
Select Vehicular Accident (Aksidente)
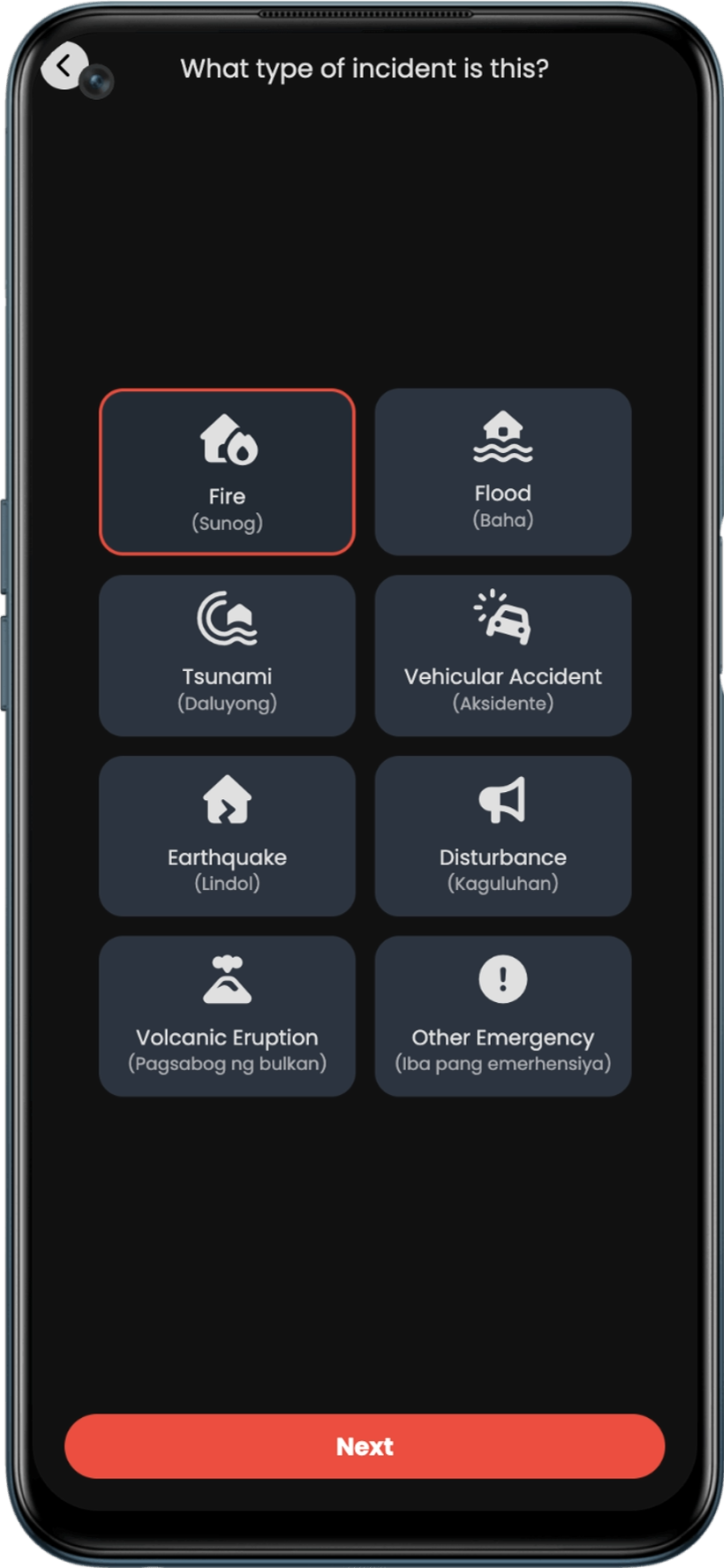tap(503, 655)
